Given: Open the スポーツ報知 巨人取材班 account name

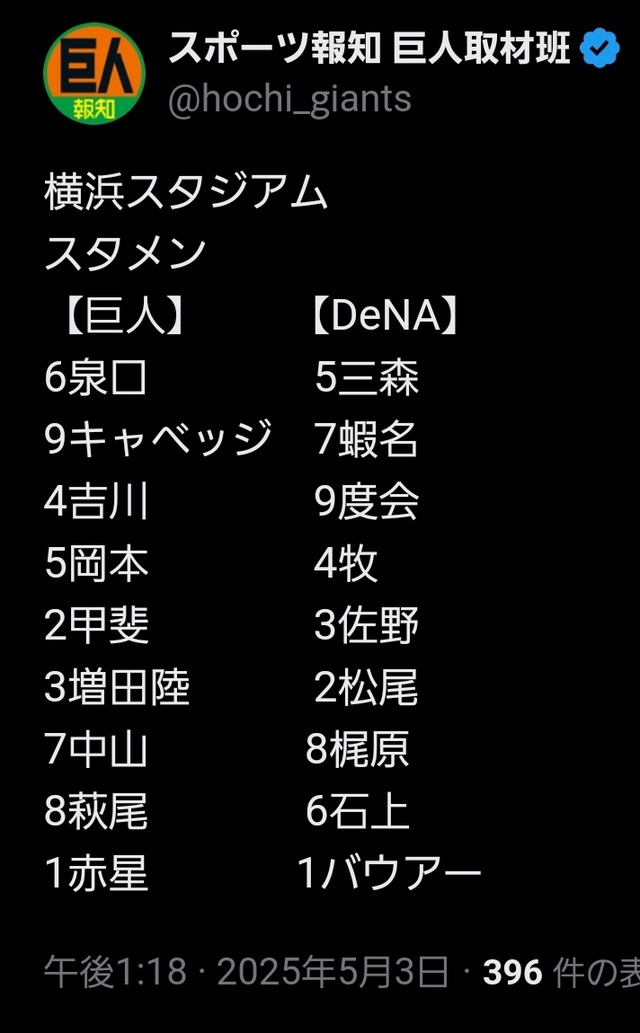Looking at the screenshot, I should pyautogui.click(x=369, y=49).
